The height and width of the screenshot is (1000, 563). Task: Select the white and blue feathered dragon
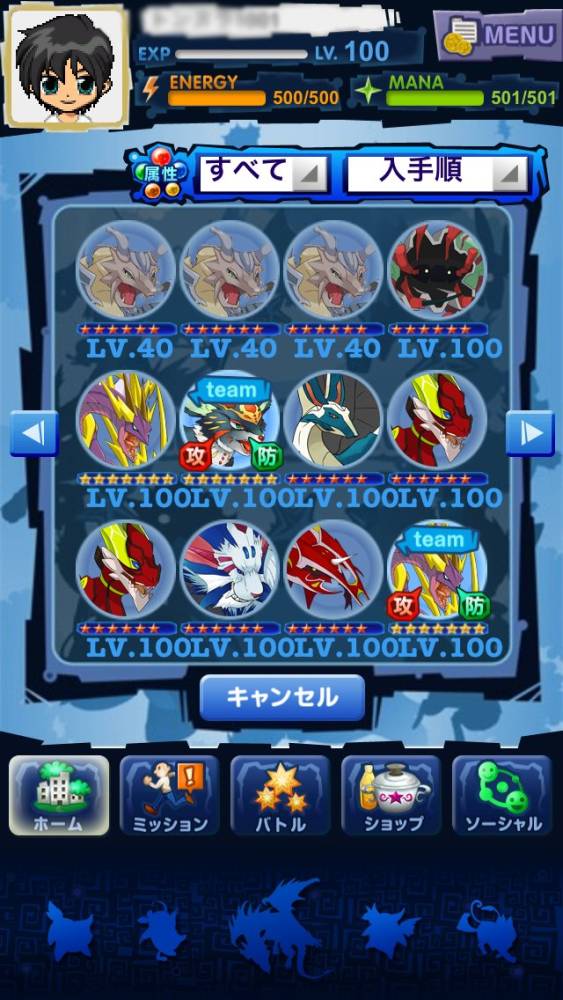click(x=230, y=570)
